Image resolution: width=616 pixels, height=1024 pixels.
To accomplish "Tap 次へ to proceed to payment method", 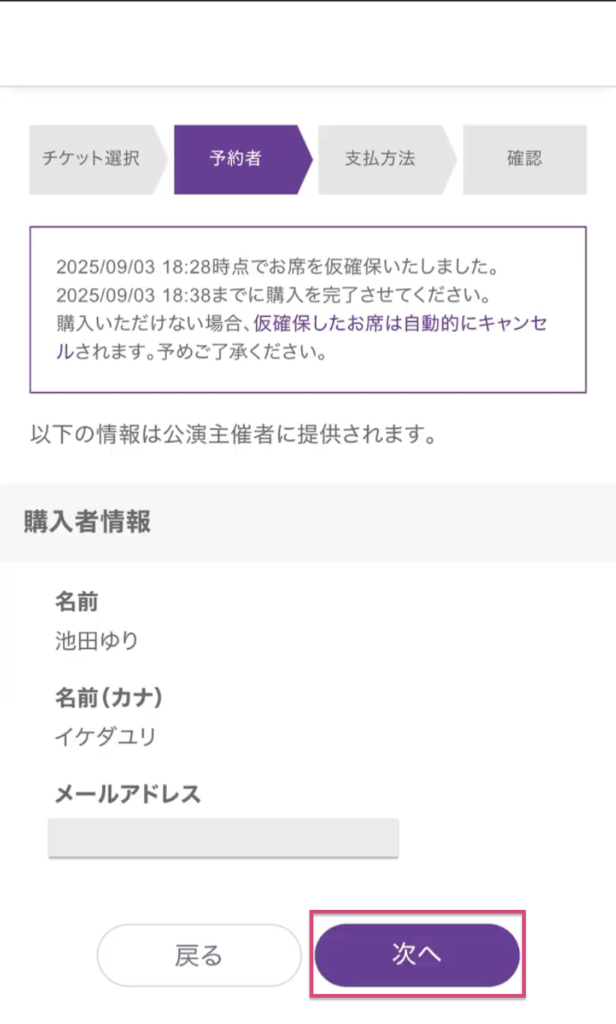I will coord(417,955).
